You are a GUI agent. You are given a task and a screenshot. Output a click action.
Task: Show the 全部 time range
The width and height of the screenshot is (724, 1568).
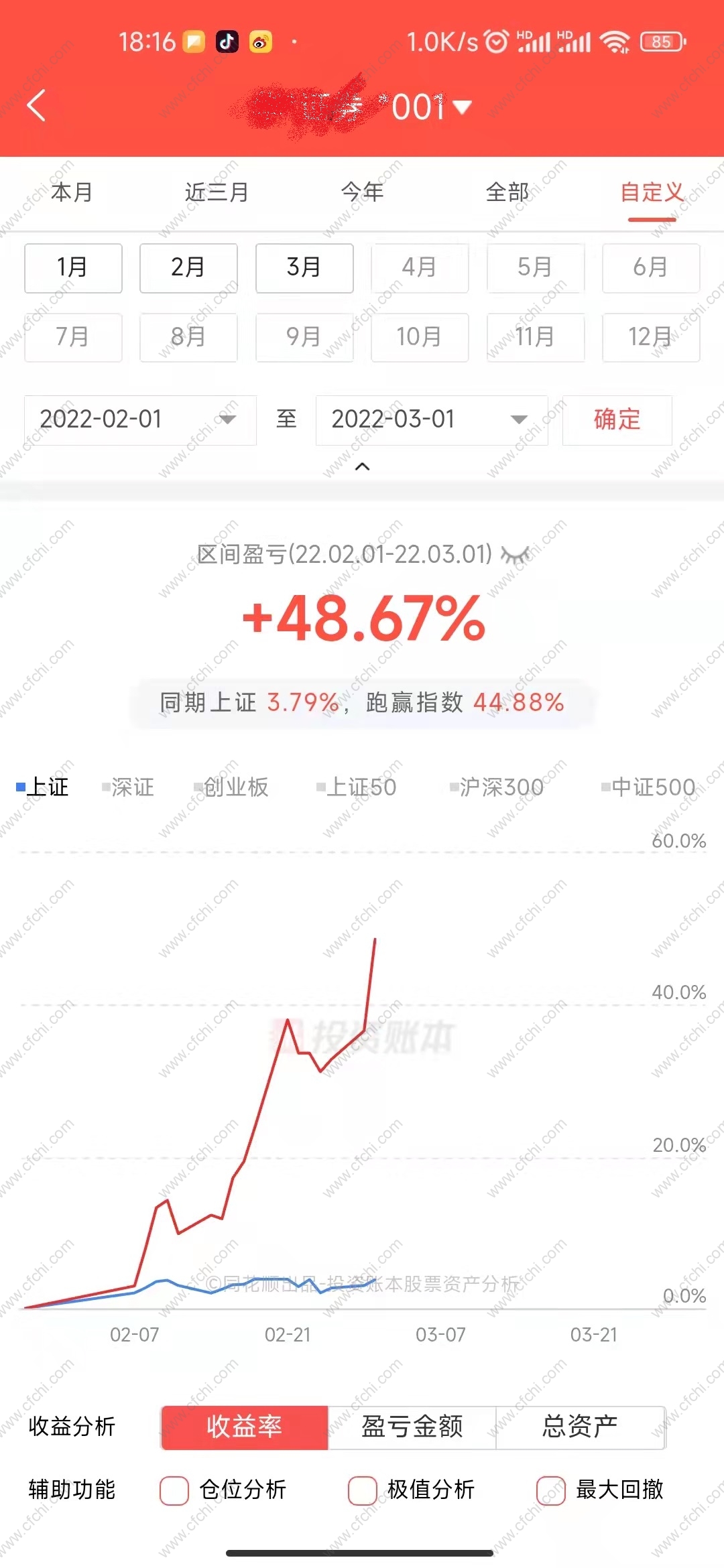[x=507, y=192]
